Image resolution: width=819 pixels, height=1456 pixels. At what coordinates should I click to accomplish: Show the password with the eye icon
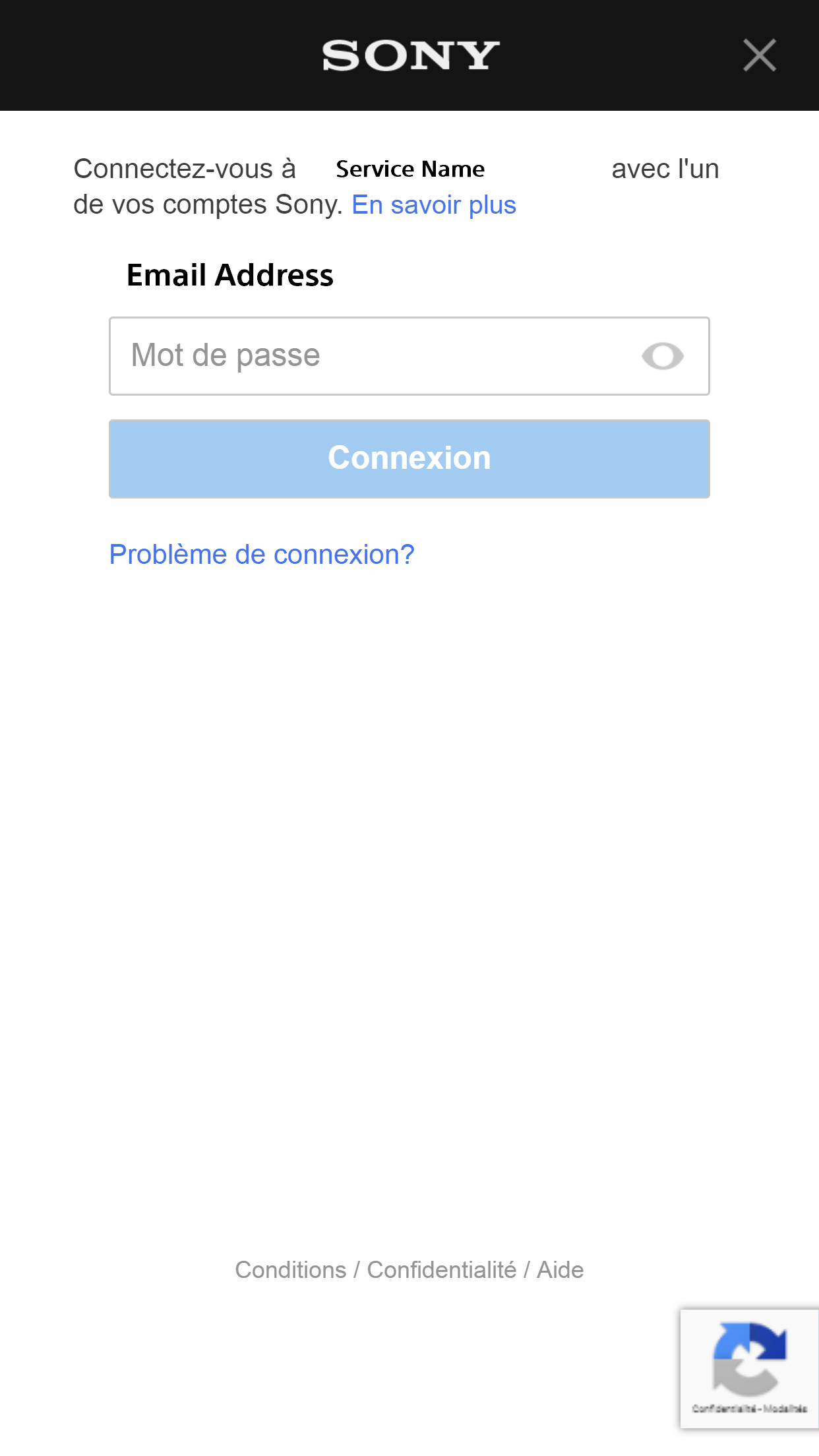(x=662, y=356)
